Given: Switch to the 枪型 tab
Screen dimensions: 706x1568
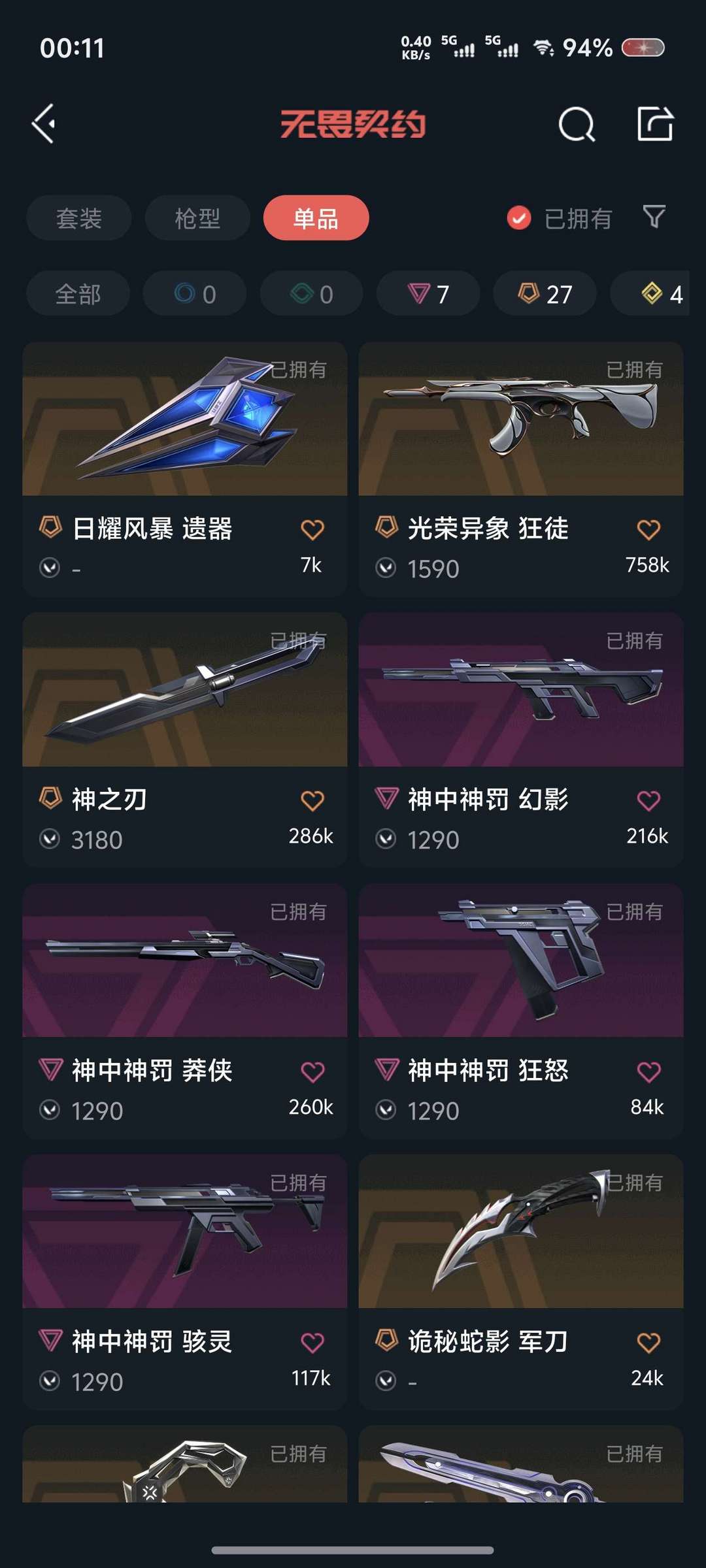Looking at the screenshot, I should 197,218.
